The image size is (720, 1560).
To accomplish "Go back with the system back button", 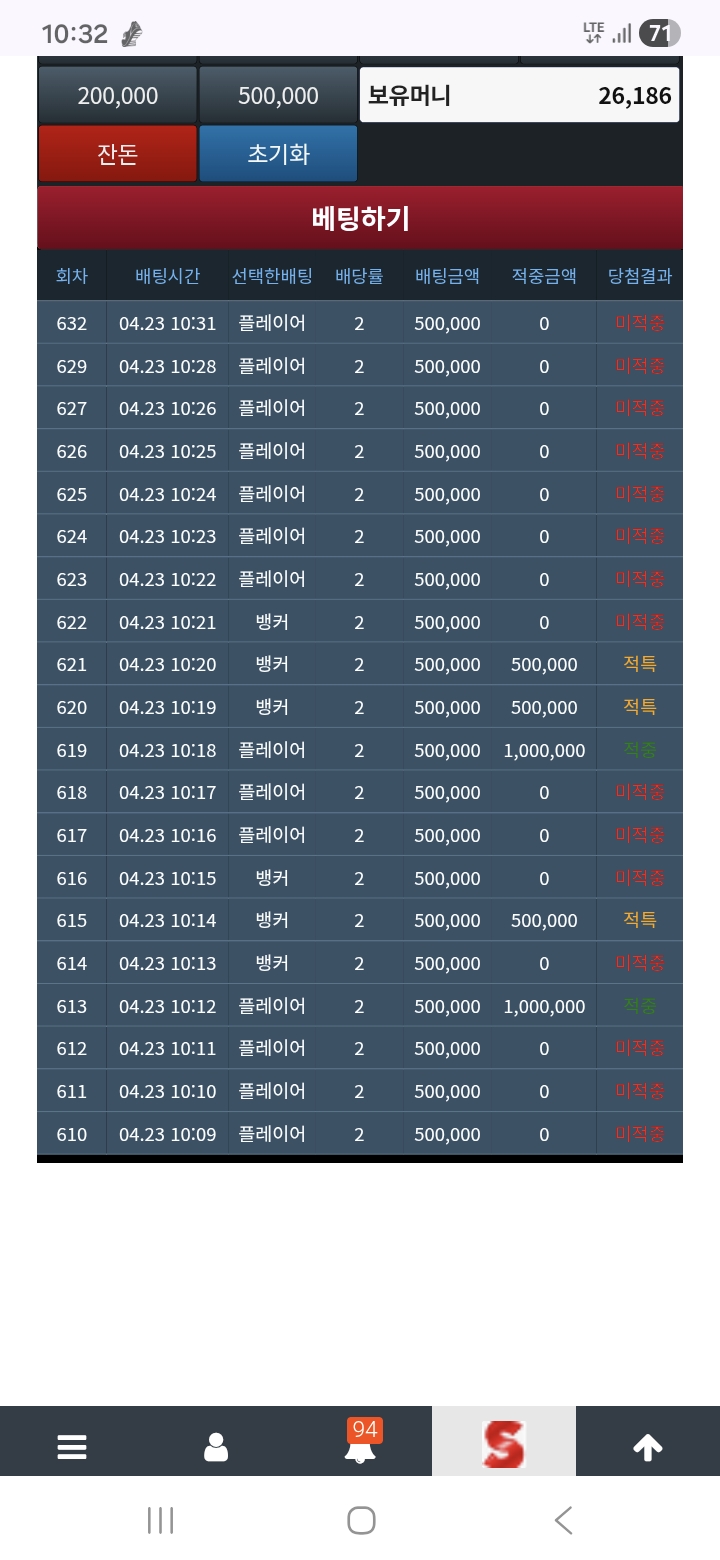I will coord(563,1521).
